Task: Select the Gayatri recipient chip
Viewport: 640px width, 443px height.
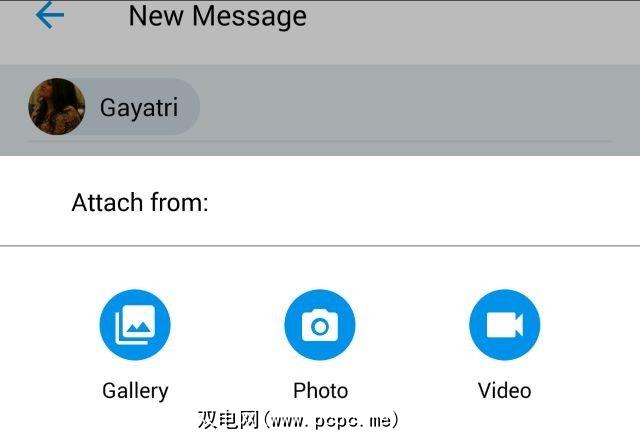Action: (113, 107)
